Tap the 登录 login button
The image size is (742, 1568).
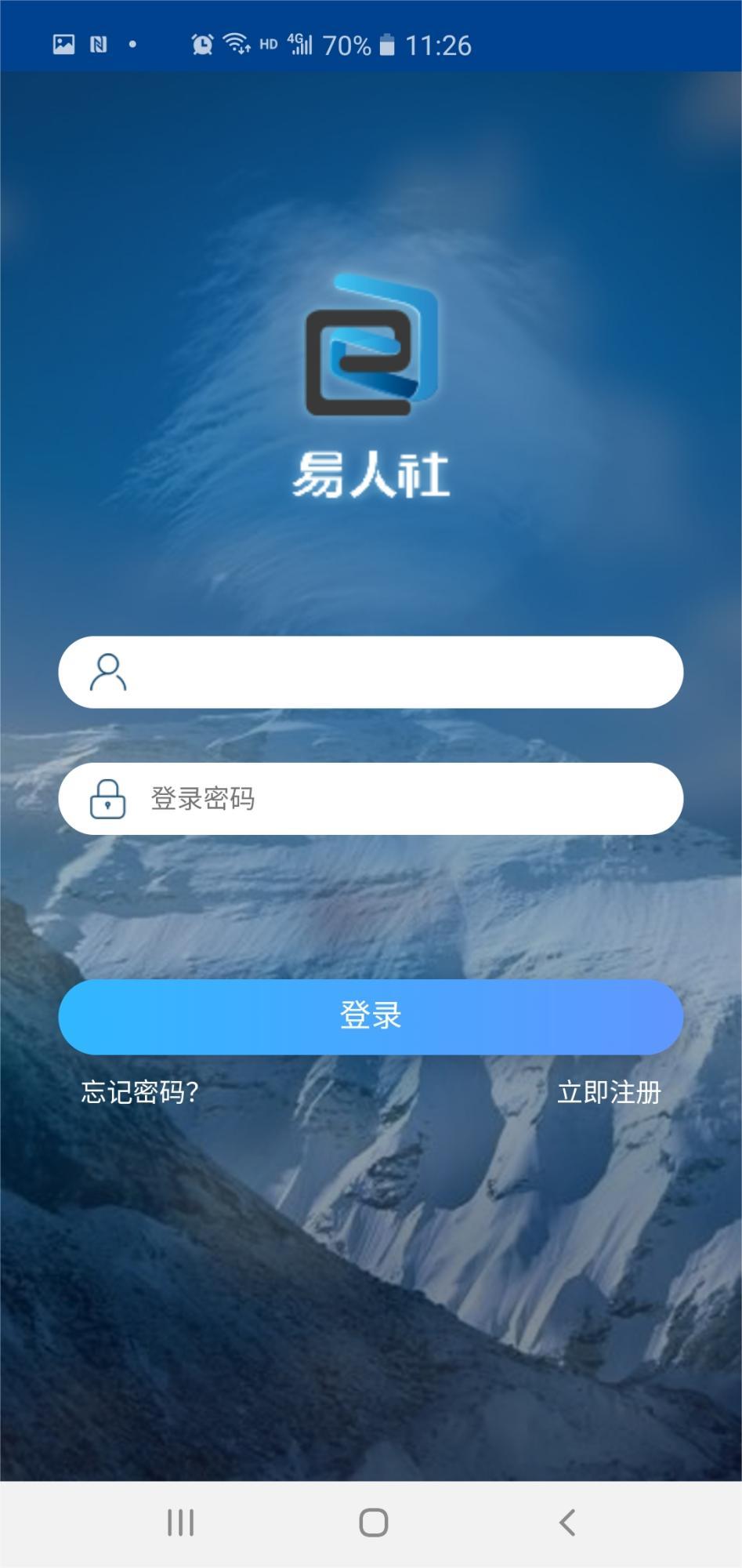(x=371, y=1016)
